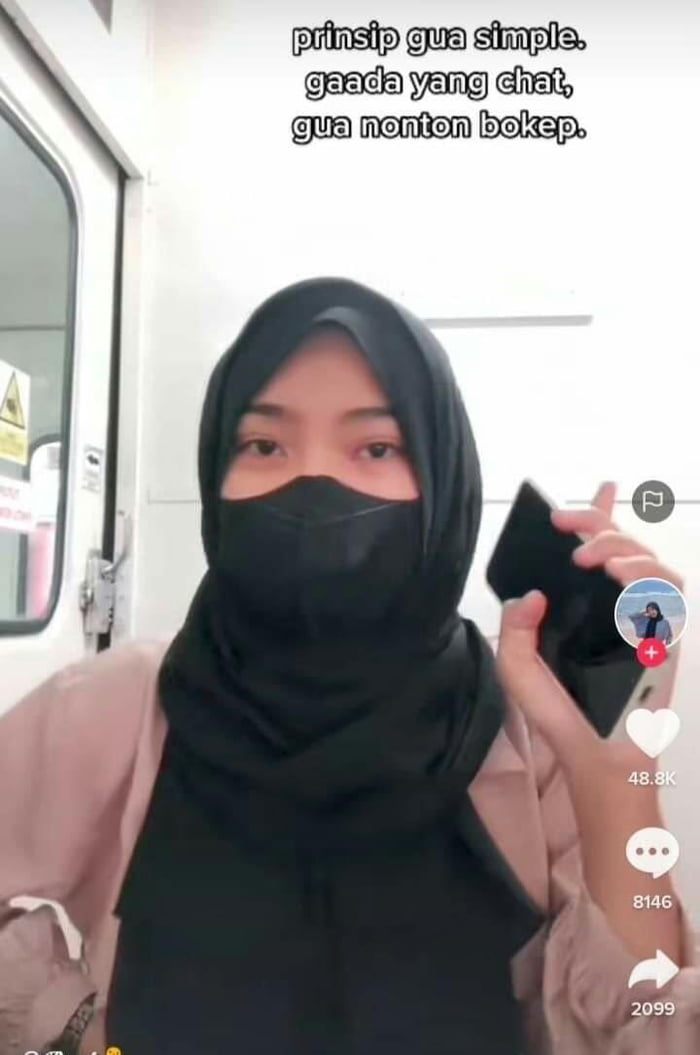The height and width of the screenshot is (1055, 700).
Task: Like the video with 48.8K hearts
Action: [x=652, y=733]
